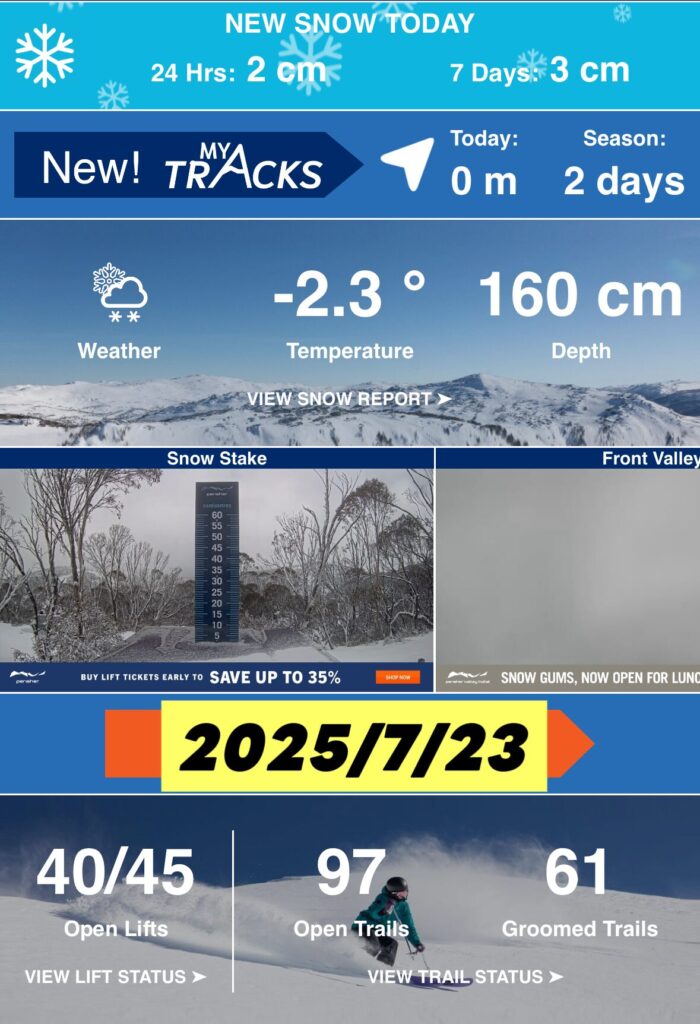This screenshot has height=1024, width=700.
Task: Tap Shop Now on lift tickets ad
Action: 397,677
